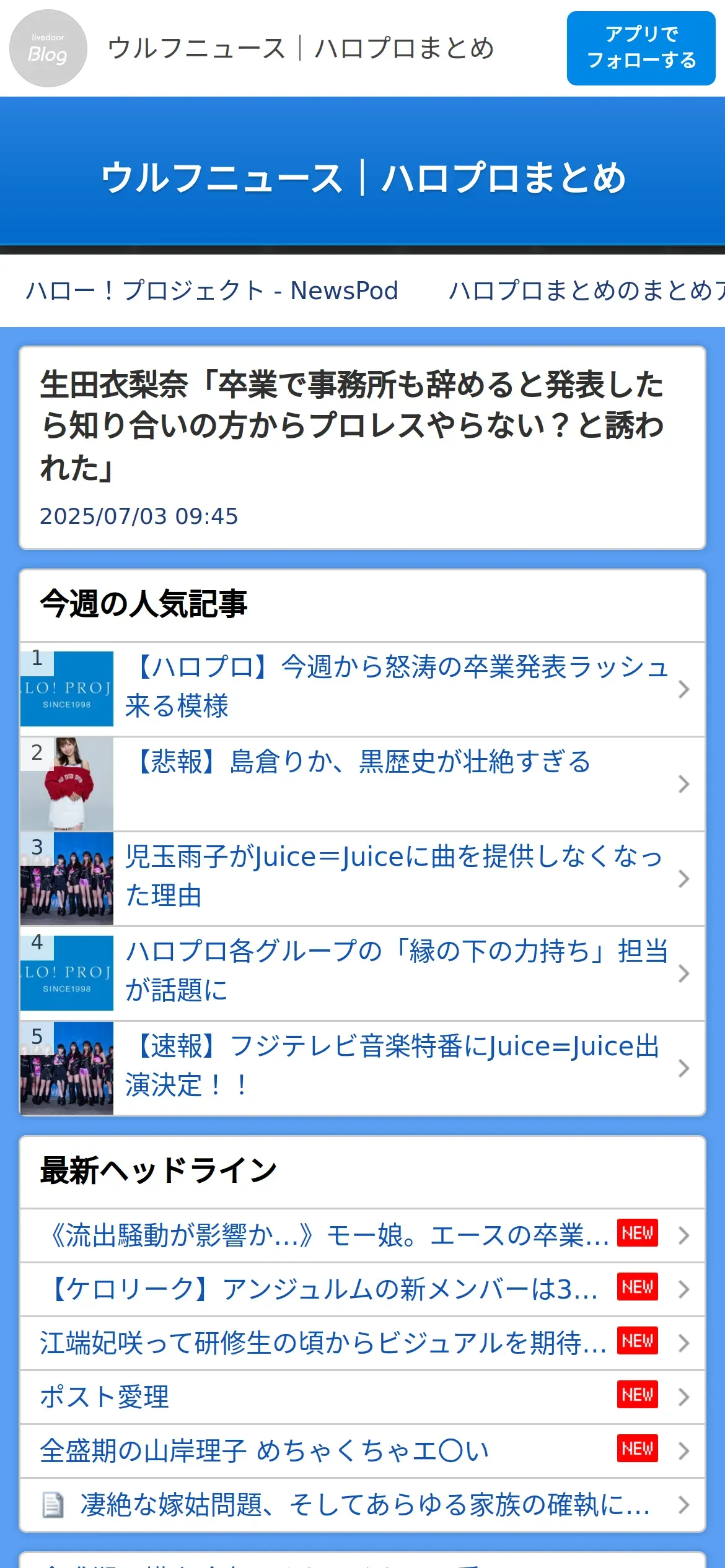
Task: Read the 江端妃咲 headline
Action: pos(322,1344)
